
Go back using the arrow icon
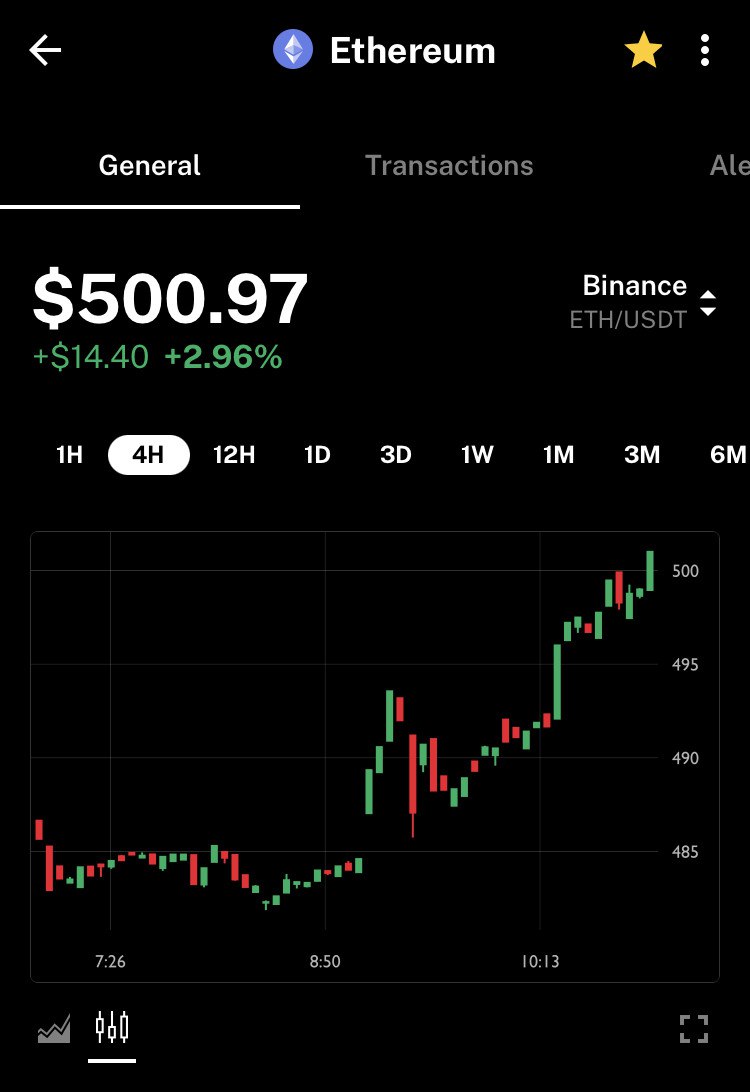(46, 51)
